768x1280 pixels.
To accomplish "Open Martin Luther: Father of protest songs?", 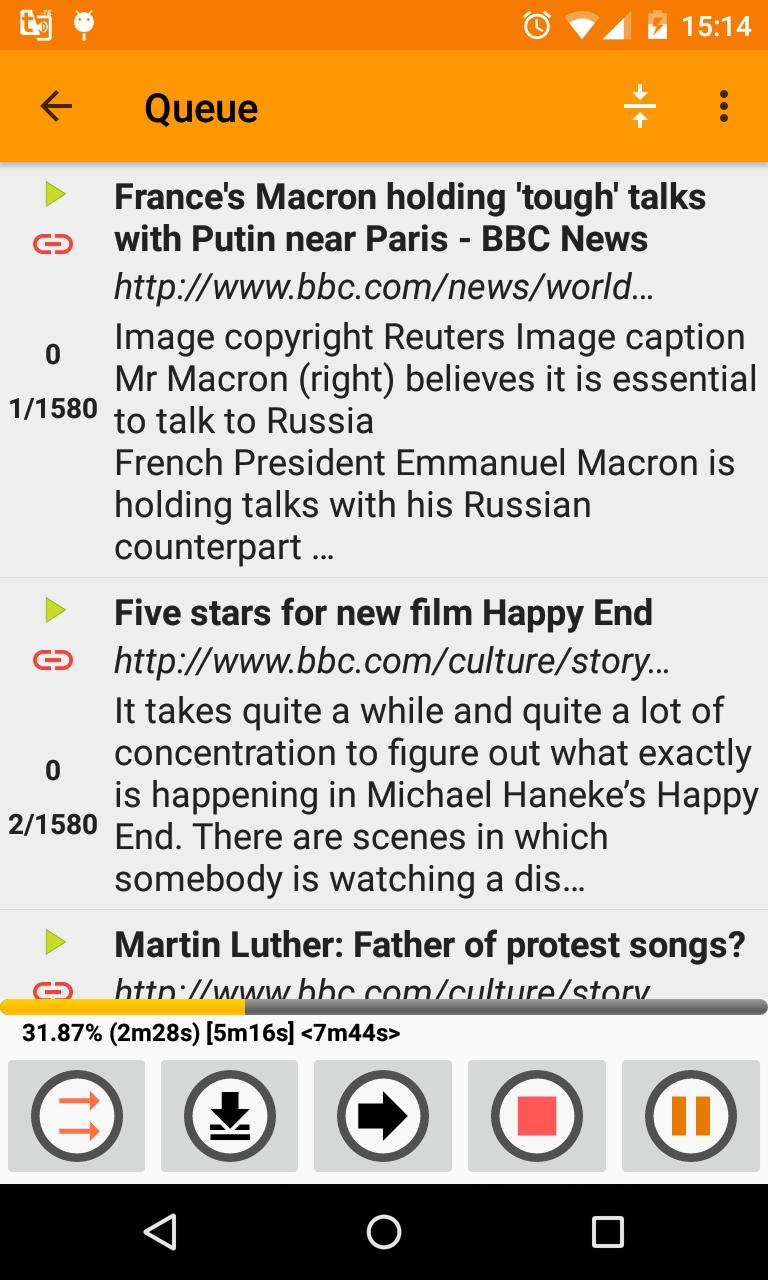I will pos(430,944).
